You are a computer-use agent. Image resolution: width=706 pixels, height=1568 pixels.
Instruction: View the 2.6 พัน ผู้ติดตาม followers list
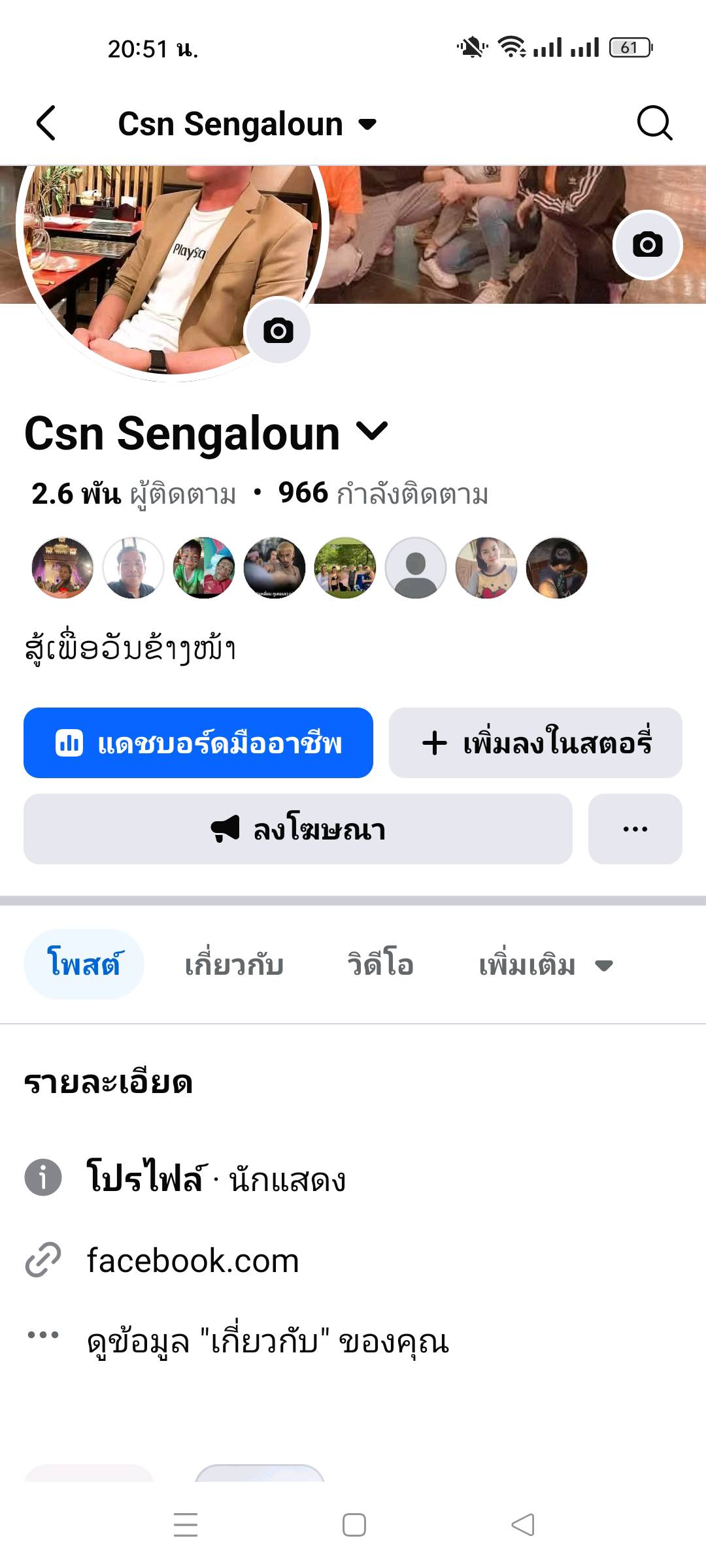point(134,494)
